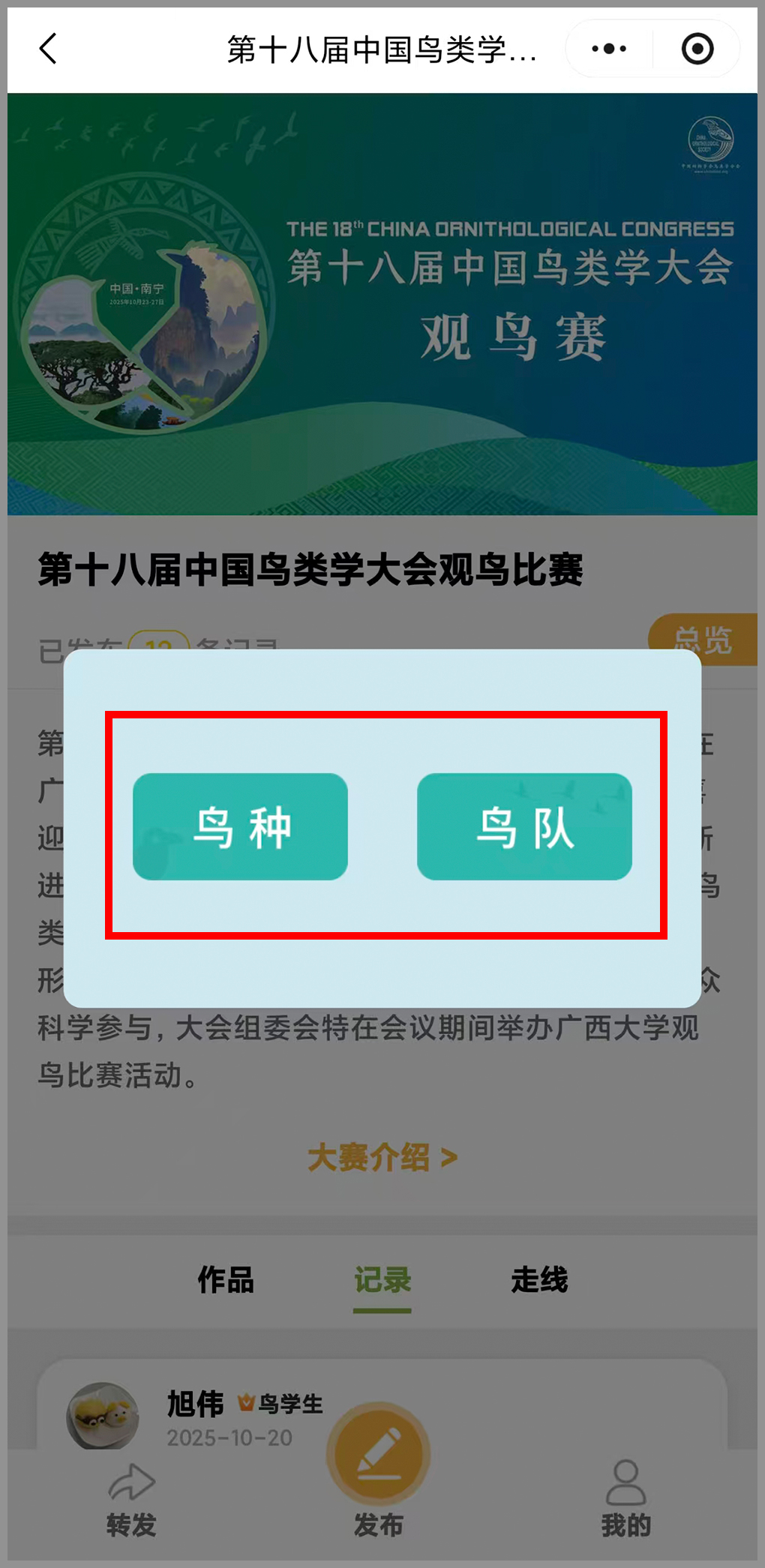This screenshot has width=765, height=1568.
Task: Select the 鸟种 option
Action: [240, 826]
